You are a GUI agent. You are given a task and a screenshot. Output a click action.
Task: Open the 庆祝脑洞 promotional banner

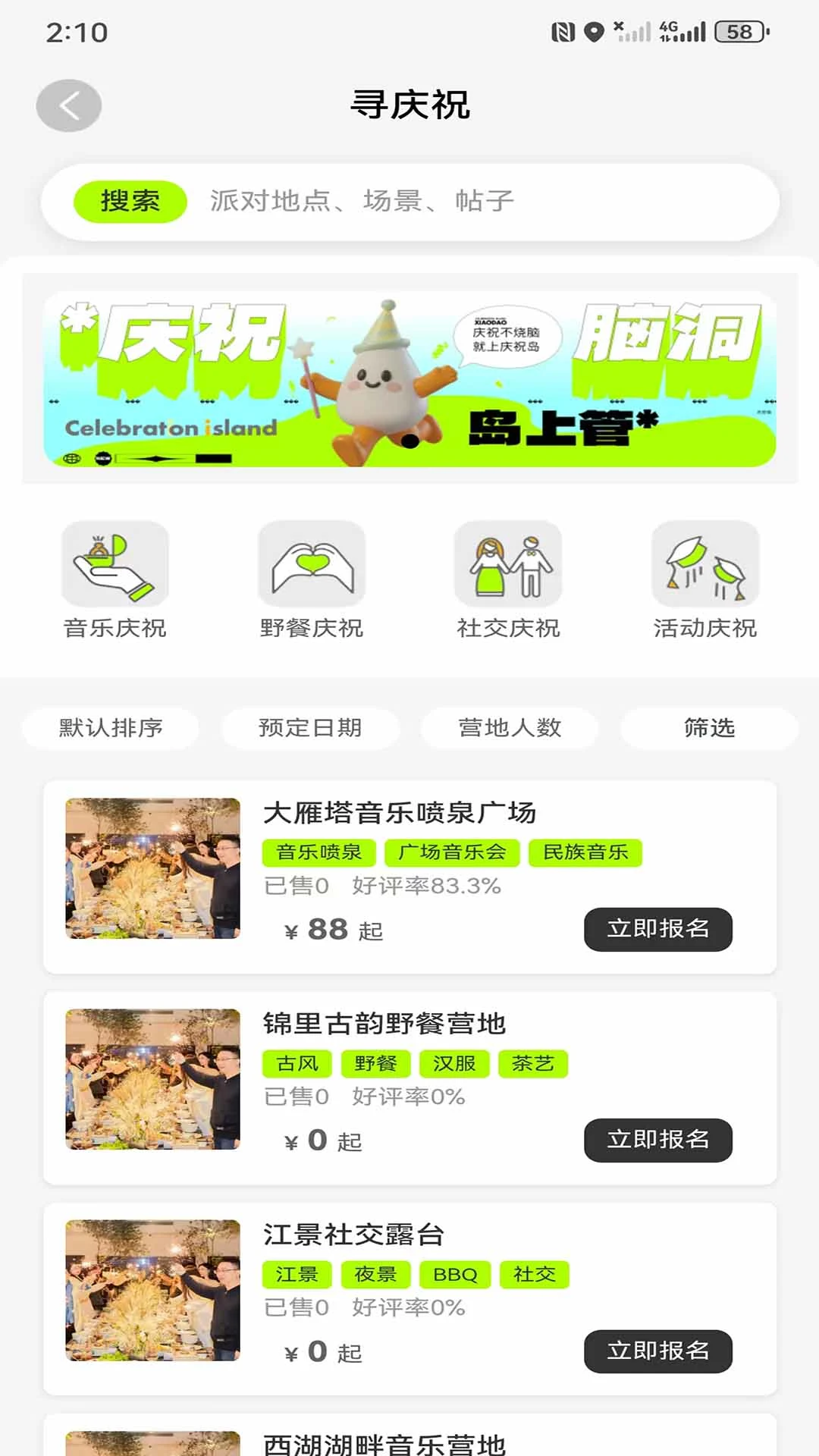pyautogui.click(x=410, y=379)
